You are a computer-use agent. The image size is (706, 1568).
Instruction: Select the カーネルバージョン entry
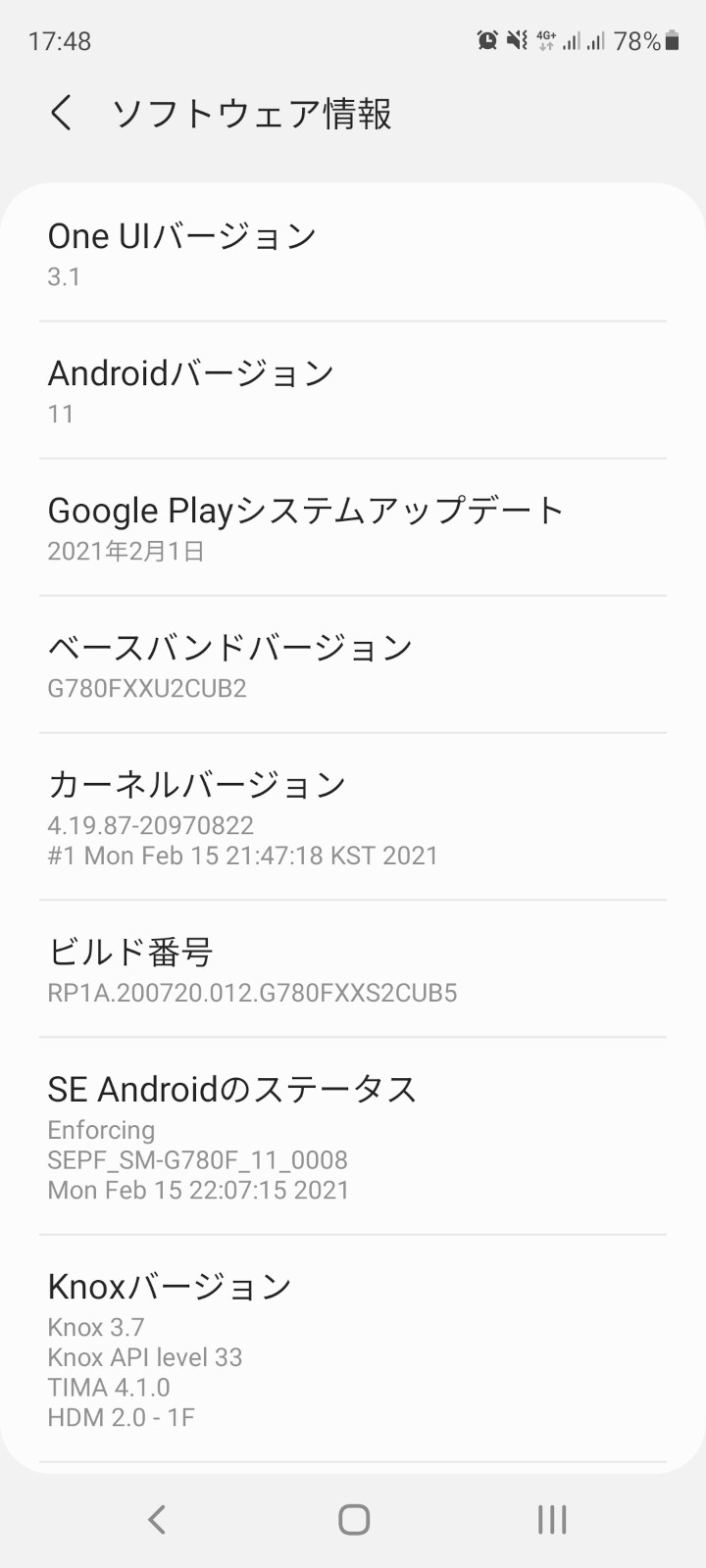[x=353, y=817]
